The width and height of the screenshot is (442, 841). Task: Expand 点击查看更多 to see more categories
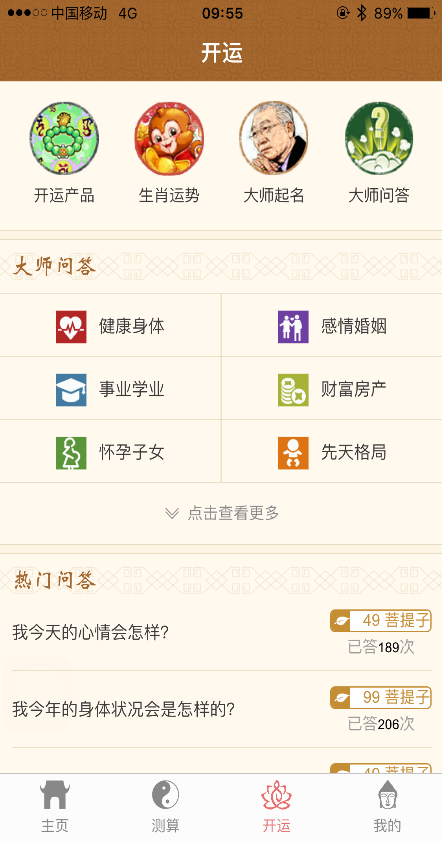tap(221, 513)
